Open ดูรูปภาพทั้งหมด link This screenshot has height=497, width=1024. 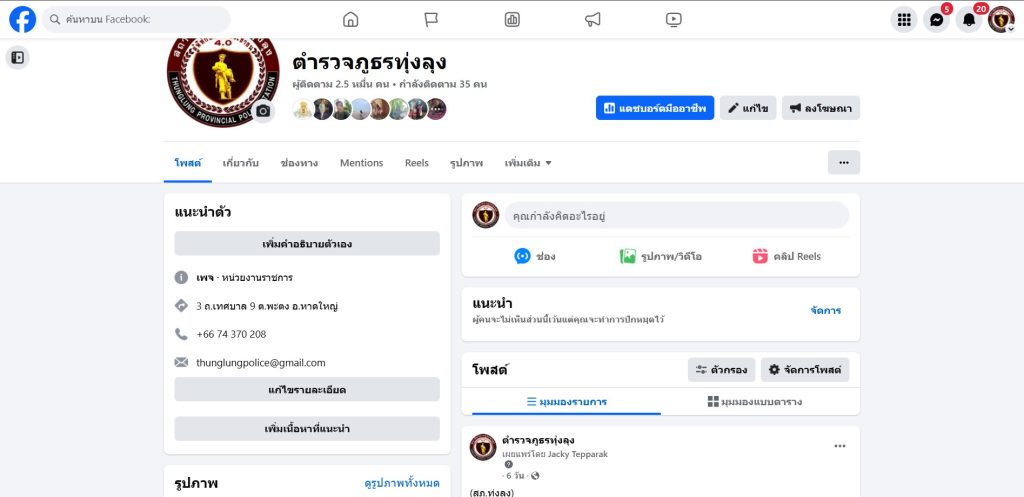[x=402, y=483]
